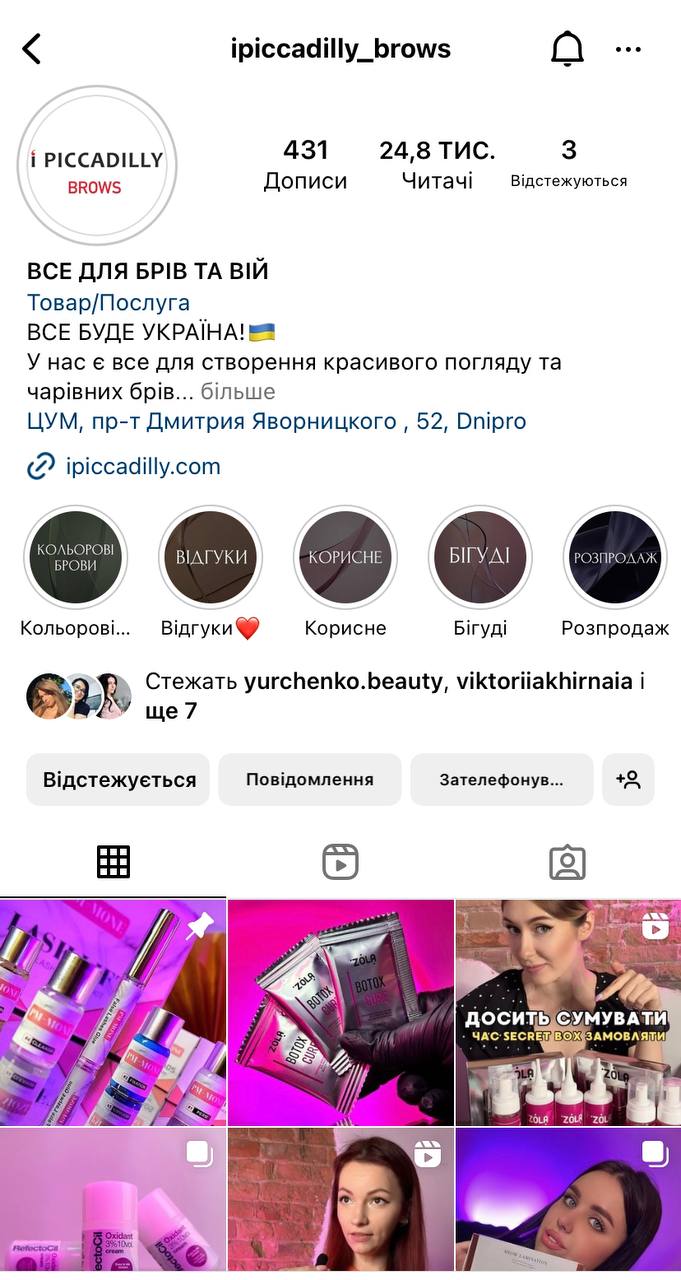Open the pinned PM Moxe products post

point(113,1012)
